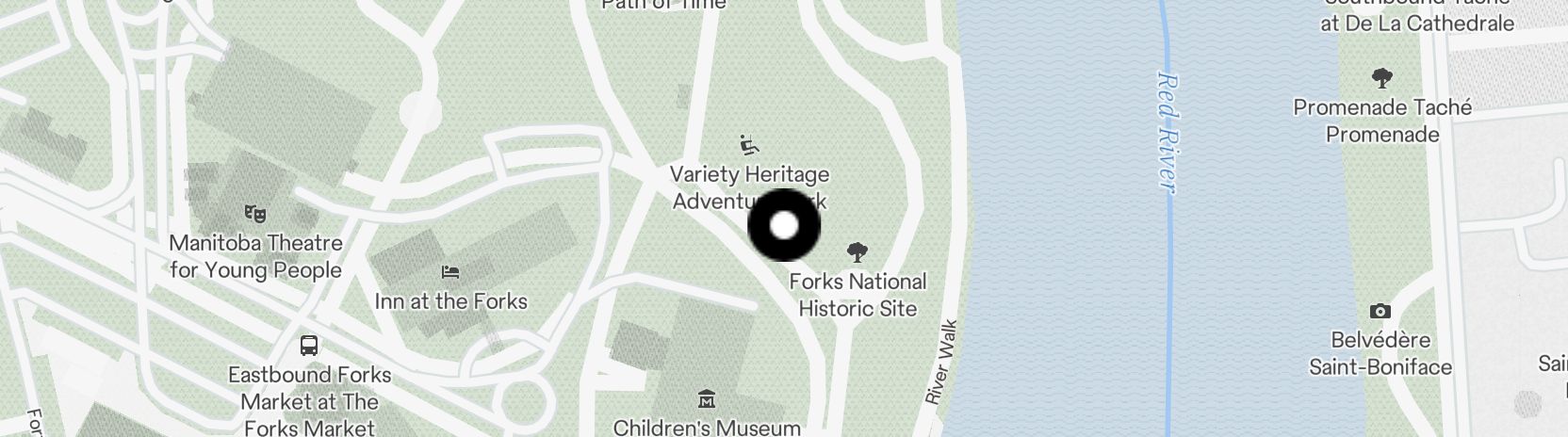
Task: Select Forks National Historic Site on map
Action: click(857, 252)
